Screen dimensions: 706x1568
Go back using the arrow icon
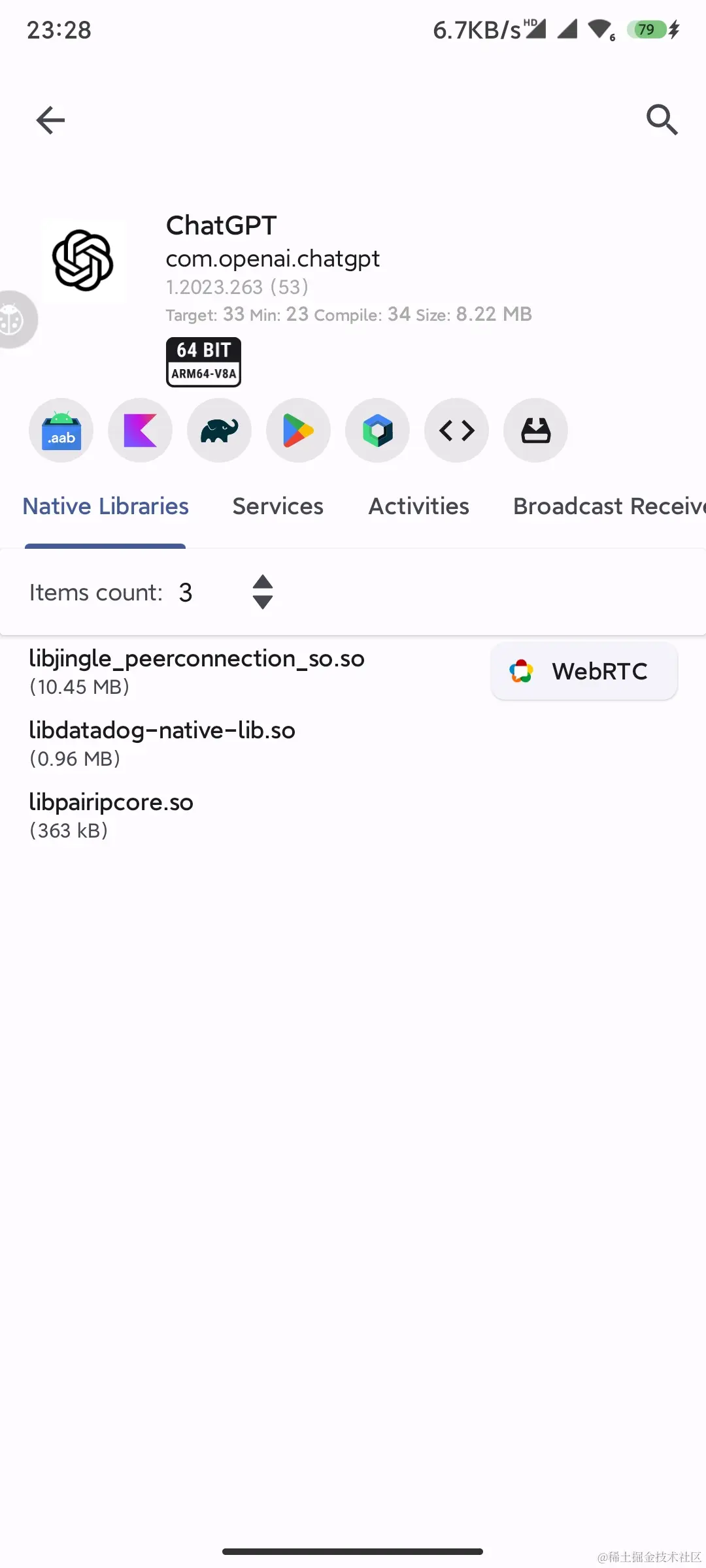click(50, 120)
